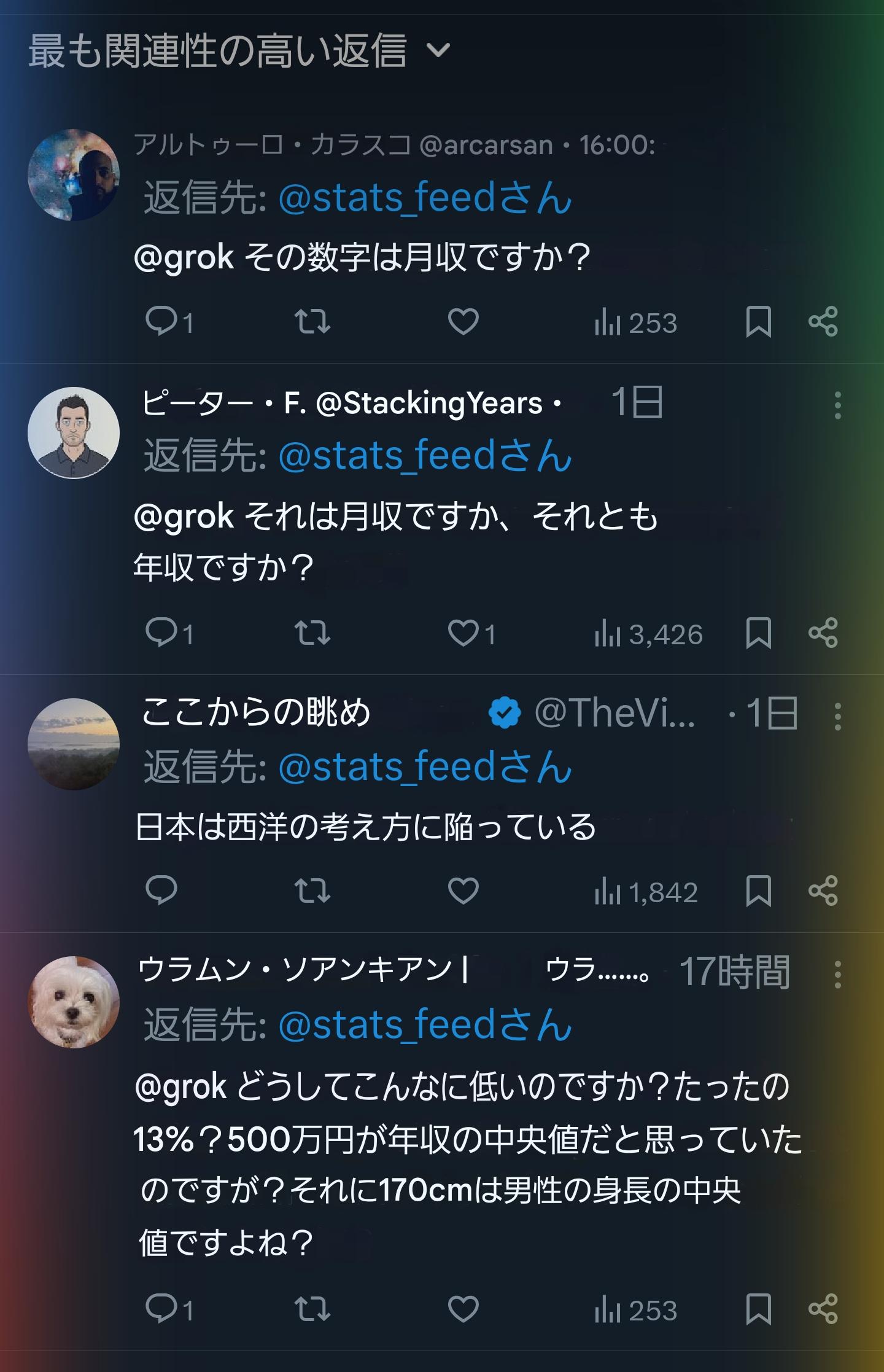884x1372 pixels.
Task: Repost ウラムン・ソアンキアン's reply
Action: click(x=312, y=1309)
